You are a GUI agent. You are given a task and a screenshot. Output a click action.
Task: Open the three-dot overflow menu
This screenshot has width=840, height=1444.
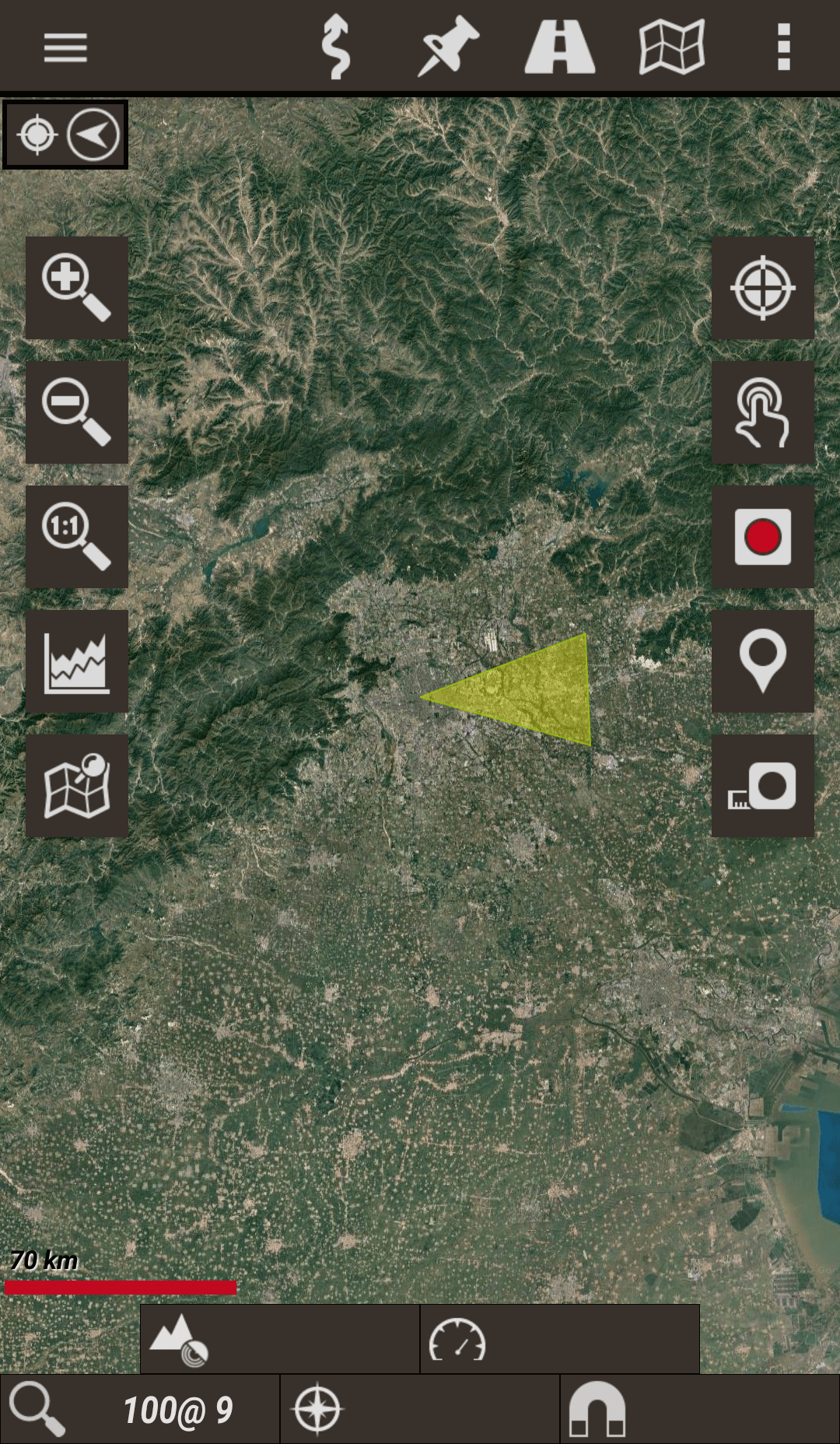(784, 47)
